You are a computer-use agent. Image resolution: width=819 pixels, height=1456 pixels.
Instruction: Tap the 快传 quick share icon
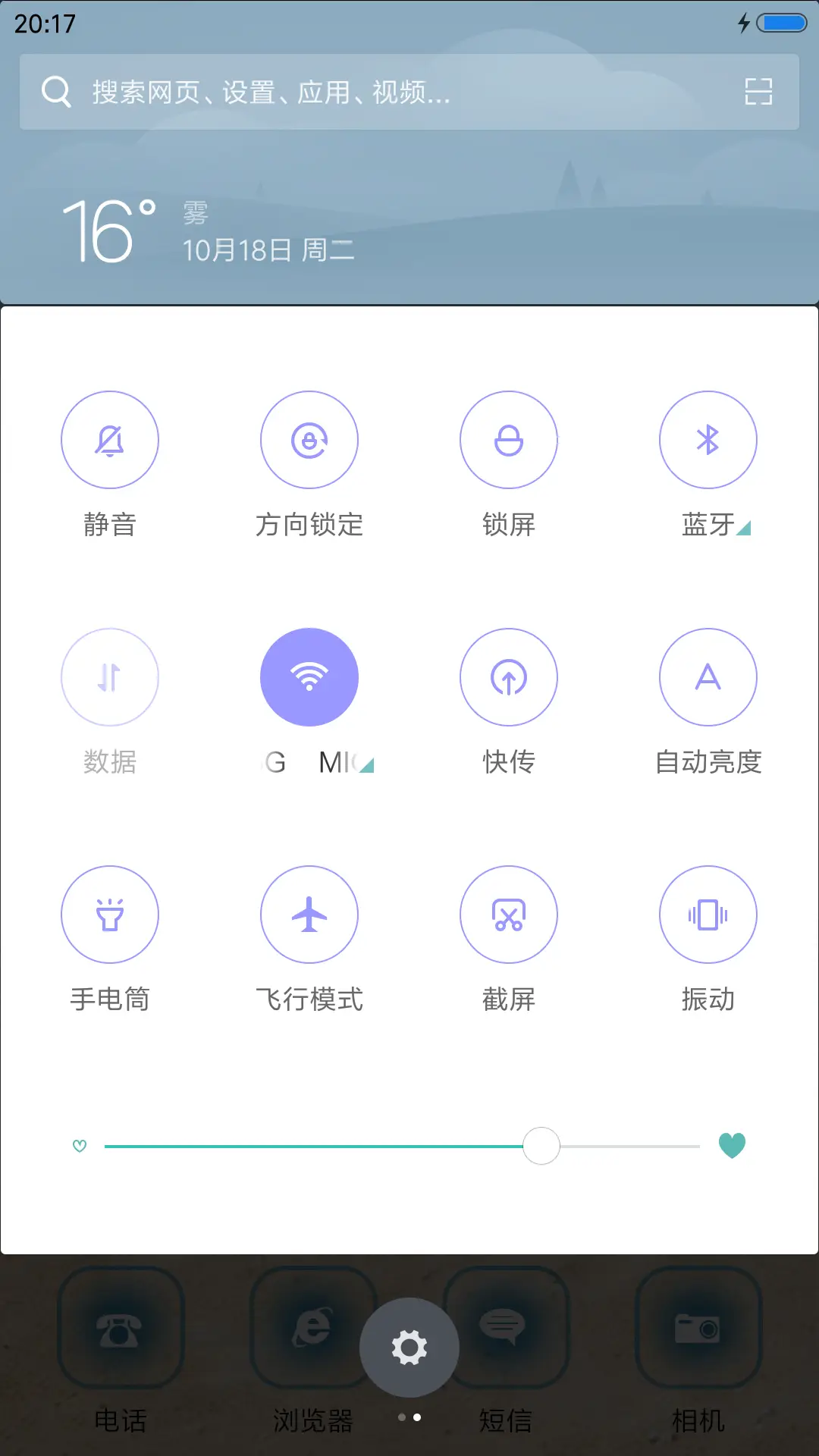coord(509,677)
